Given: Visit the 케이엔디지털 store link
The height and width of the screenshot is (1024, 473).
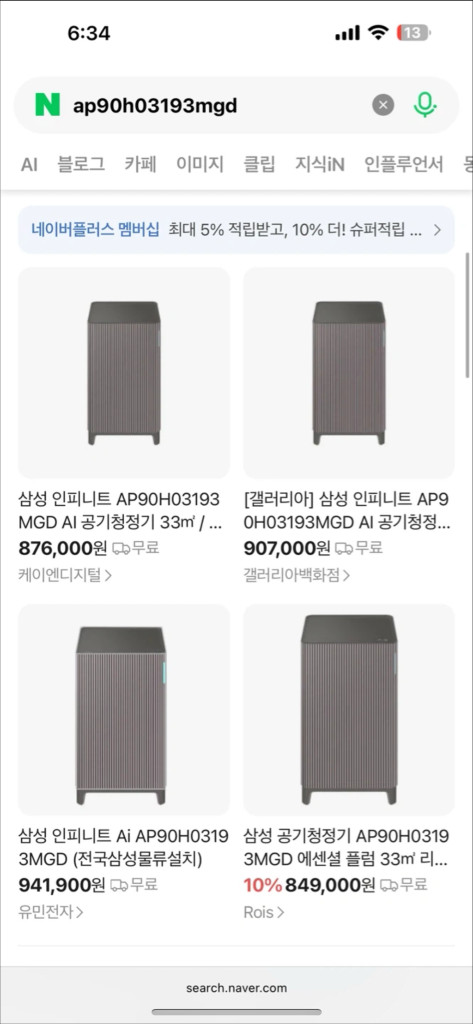Looking at the screenshot, I should [65, 575].
